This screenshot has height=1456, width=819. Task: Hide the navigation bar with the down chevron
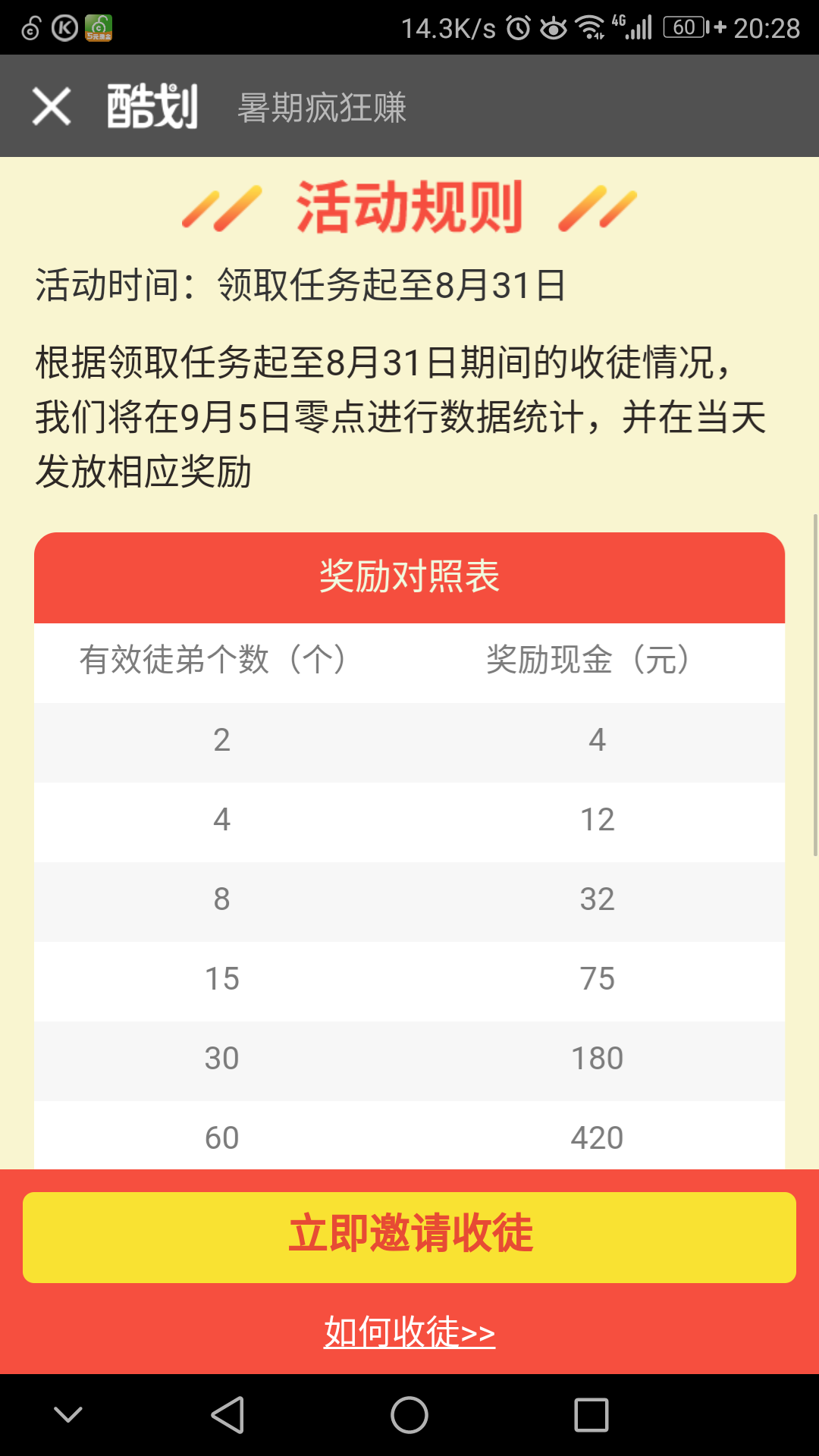click(x=68, y=1415)
